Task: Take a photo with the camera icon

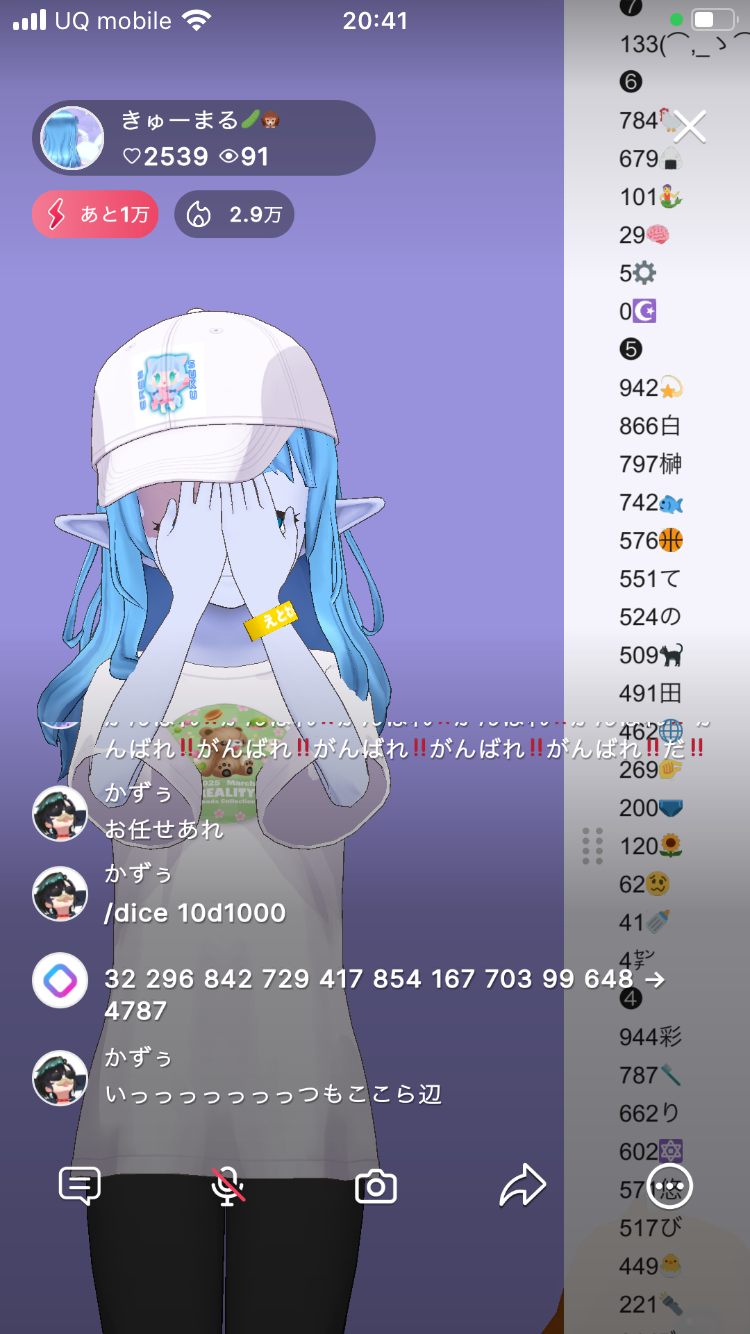Action: coord(376,1187)
